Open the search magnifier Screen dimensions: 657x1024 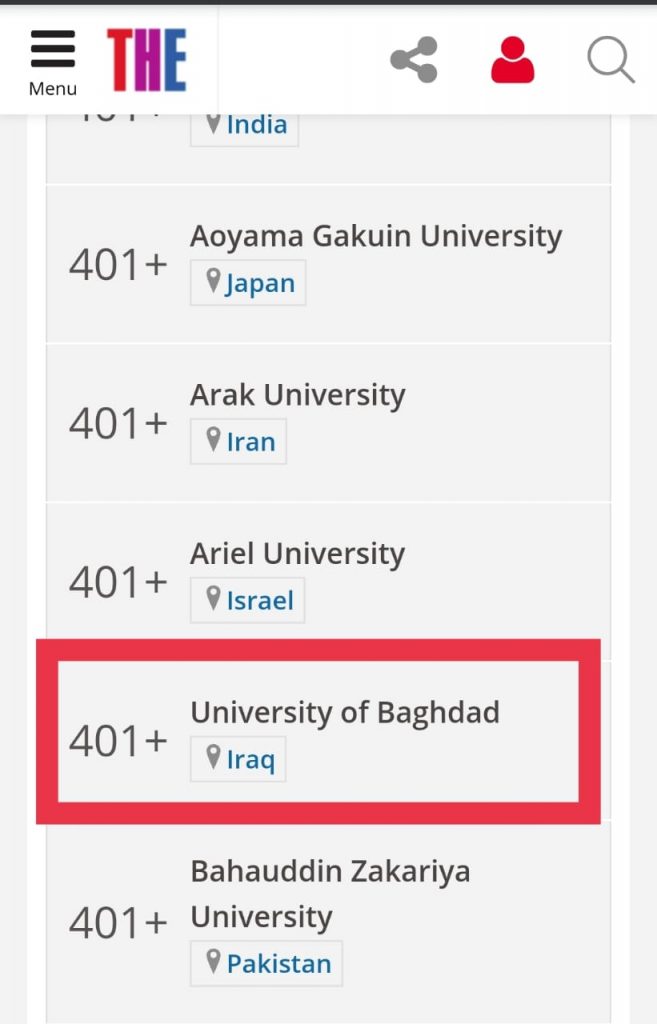(610, 60)
